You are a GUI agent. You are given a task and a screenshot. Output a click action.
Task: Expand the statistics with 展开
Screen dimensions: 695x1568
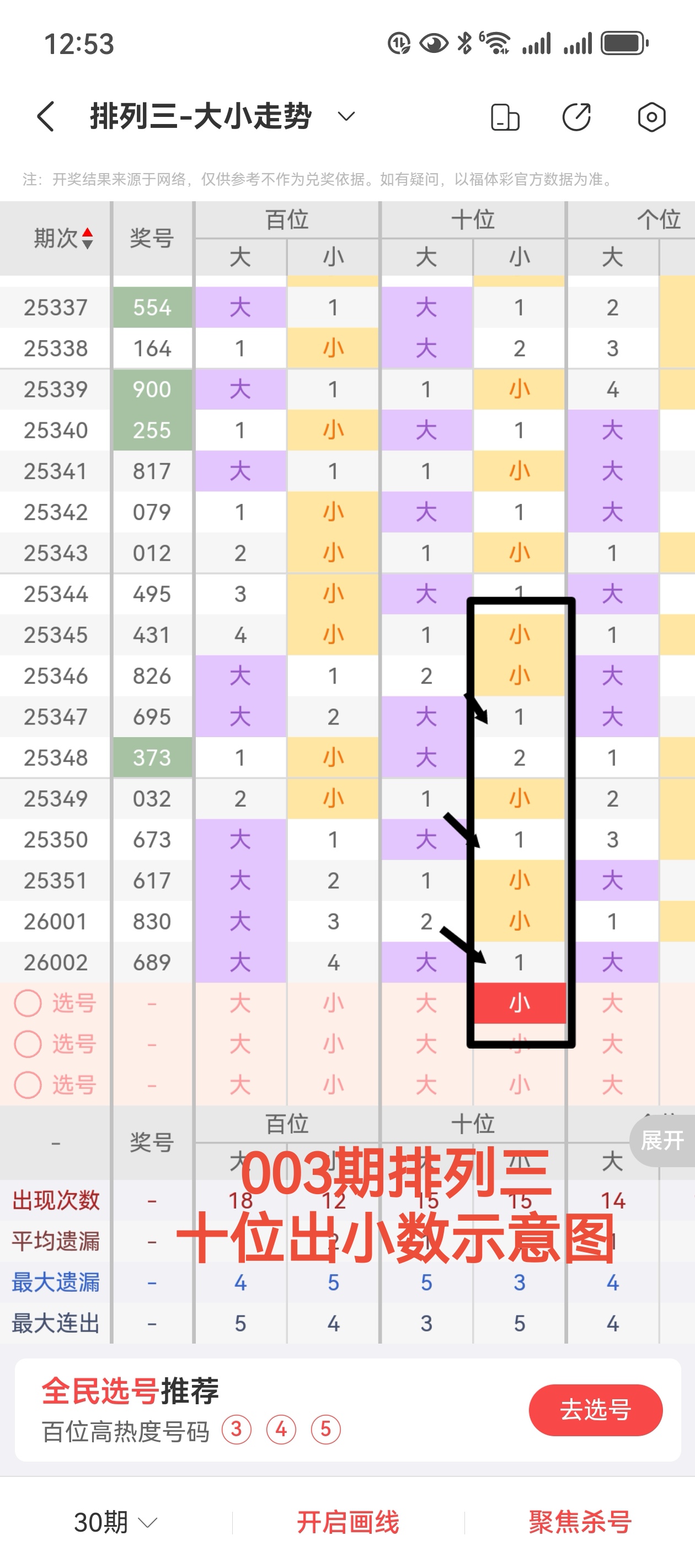point(662,1140)
